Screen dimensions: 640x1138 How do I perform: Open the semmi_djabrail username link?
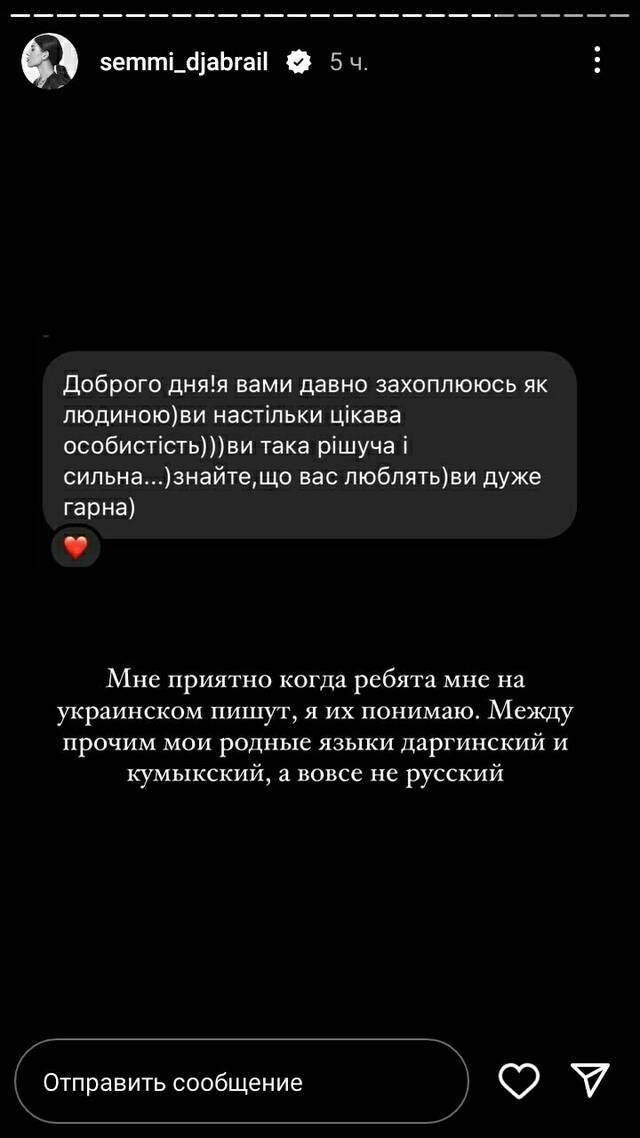pos(184,62)
